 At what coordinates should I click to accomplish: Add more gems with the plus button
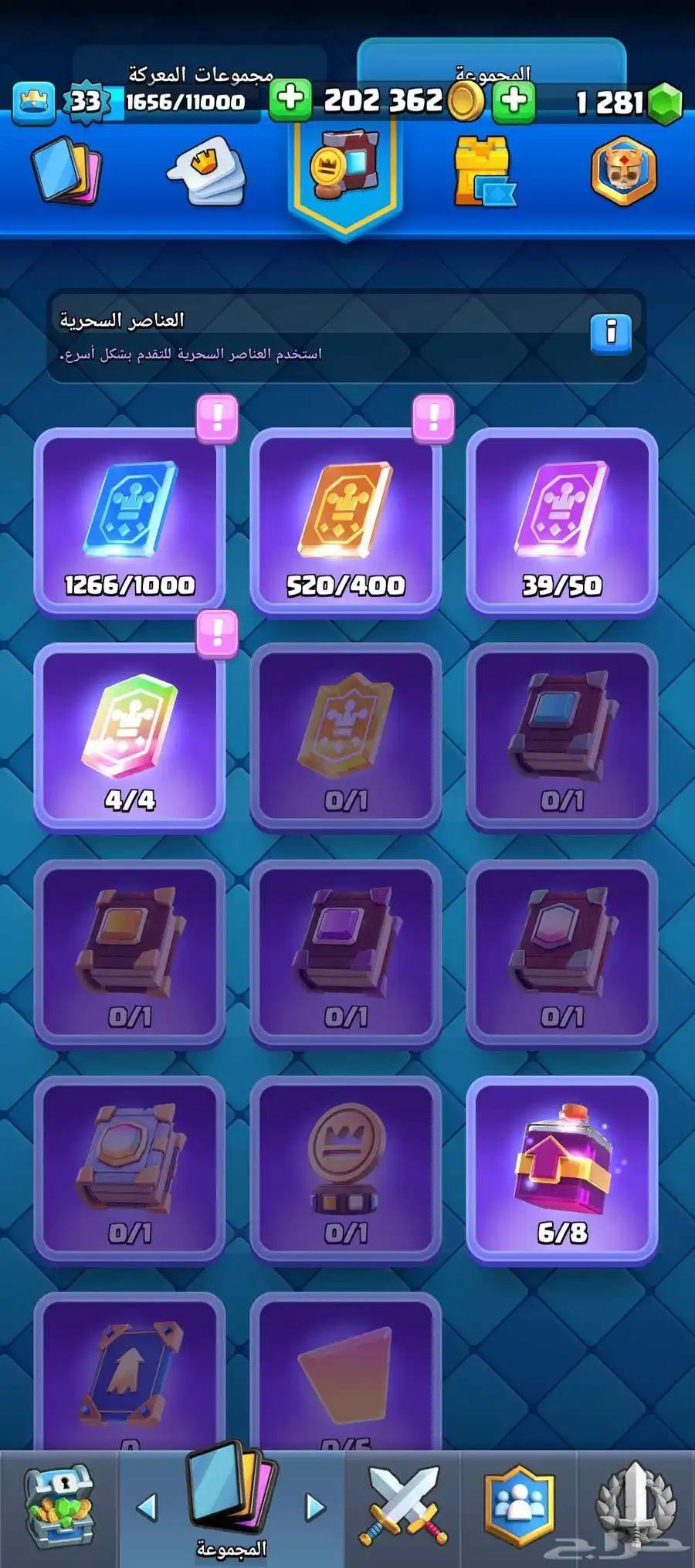point(514,100)
